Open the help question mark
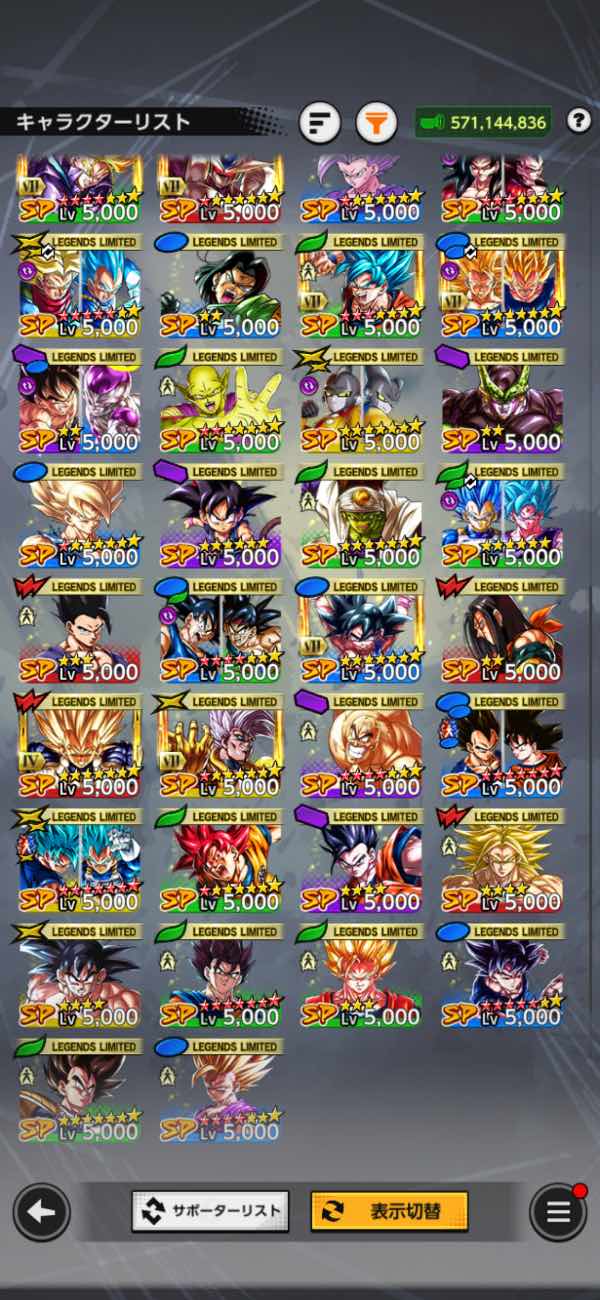The image size is (600, 1300). [578, 121]
